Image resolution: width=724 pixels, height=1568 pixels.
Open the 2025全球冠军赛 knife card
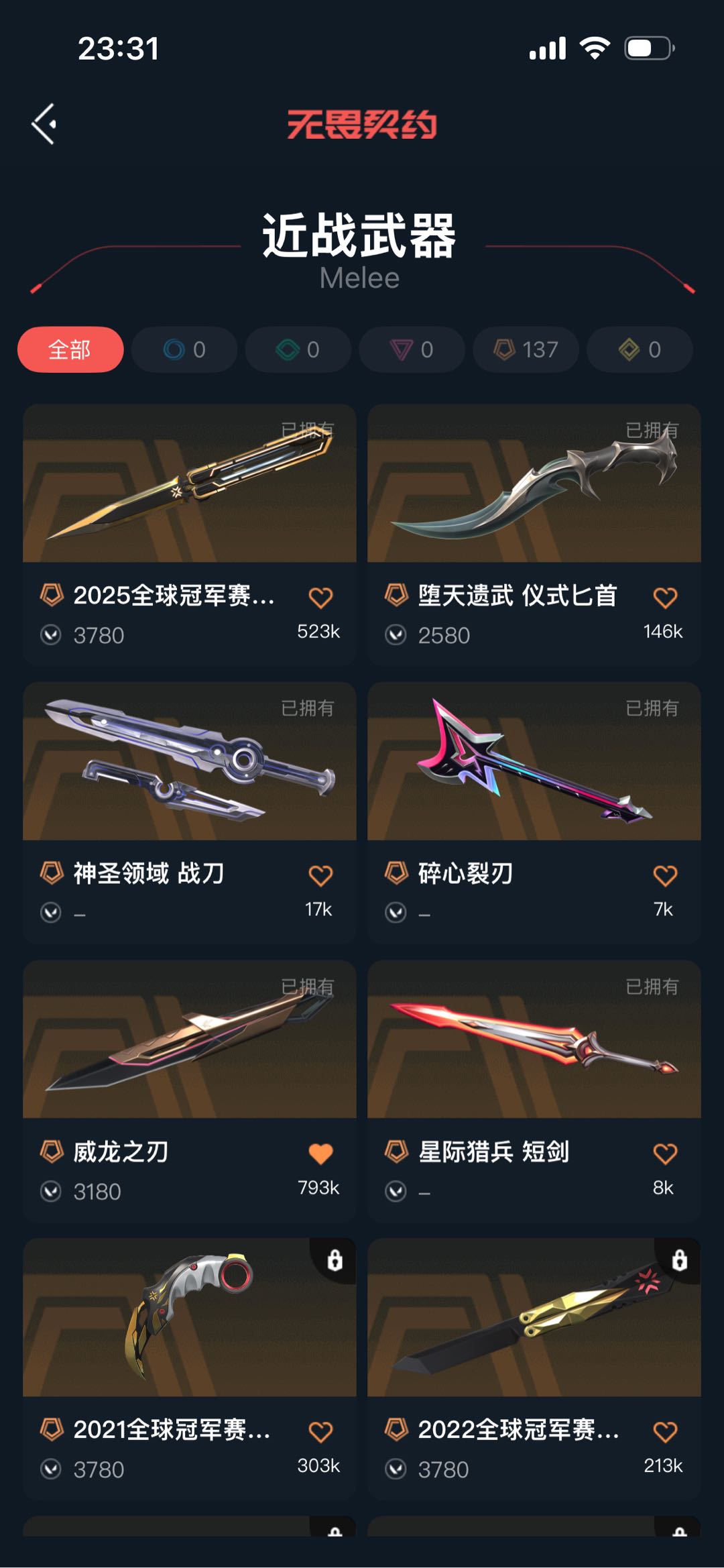click(190, 535)
